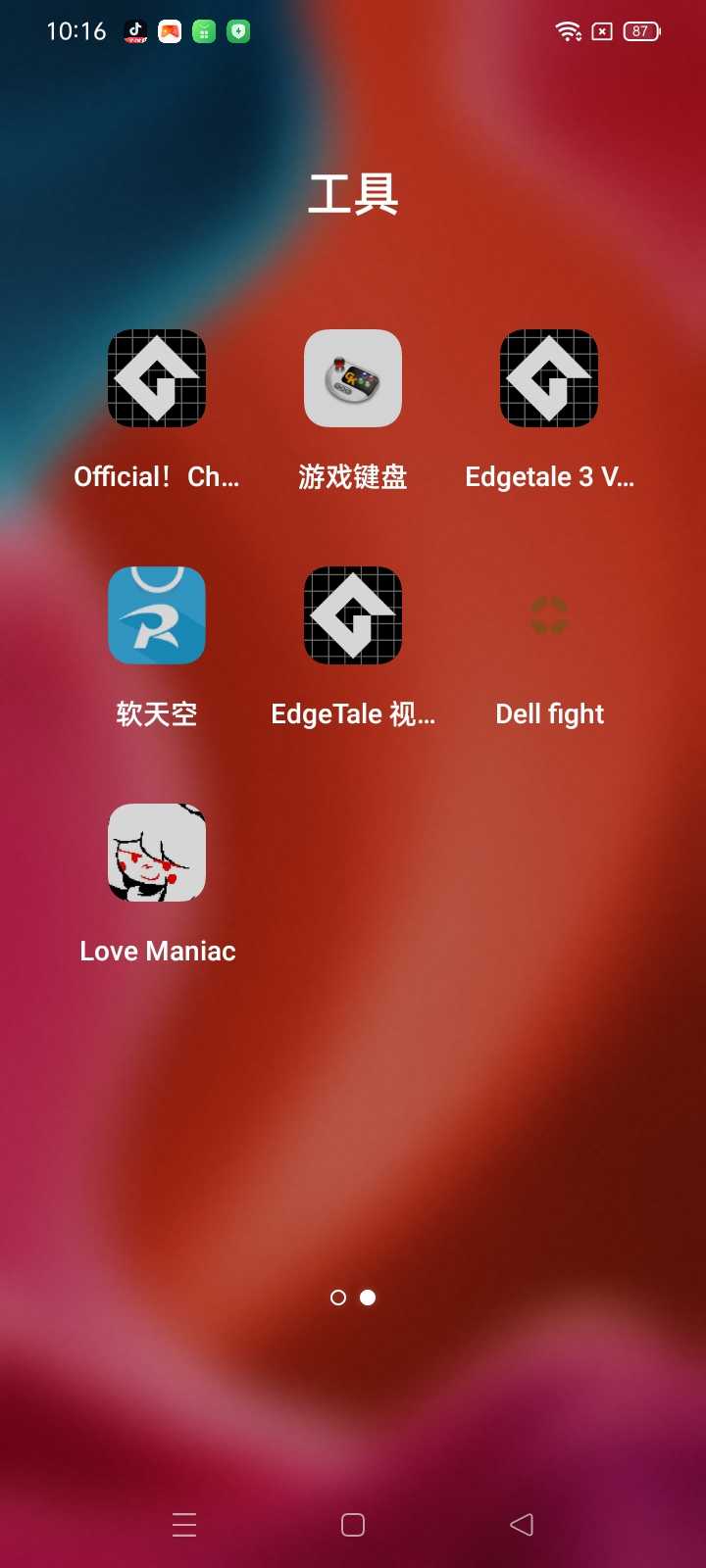This screenshot has height=1568, width=706.
Task: Launch the 游戏键盘 app
Action: pyautogui.click(x=353, y=378)
